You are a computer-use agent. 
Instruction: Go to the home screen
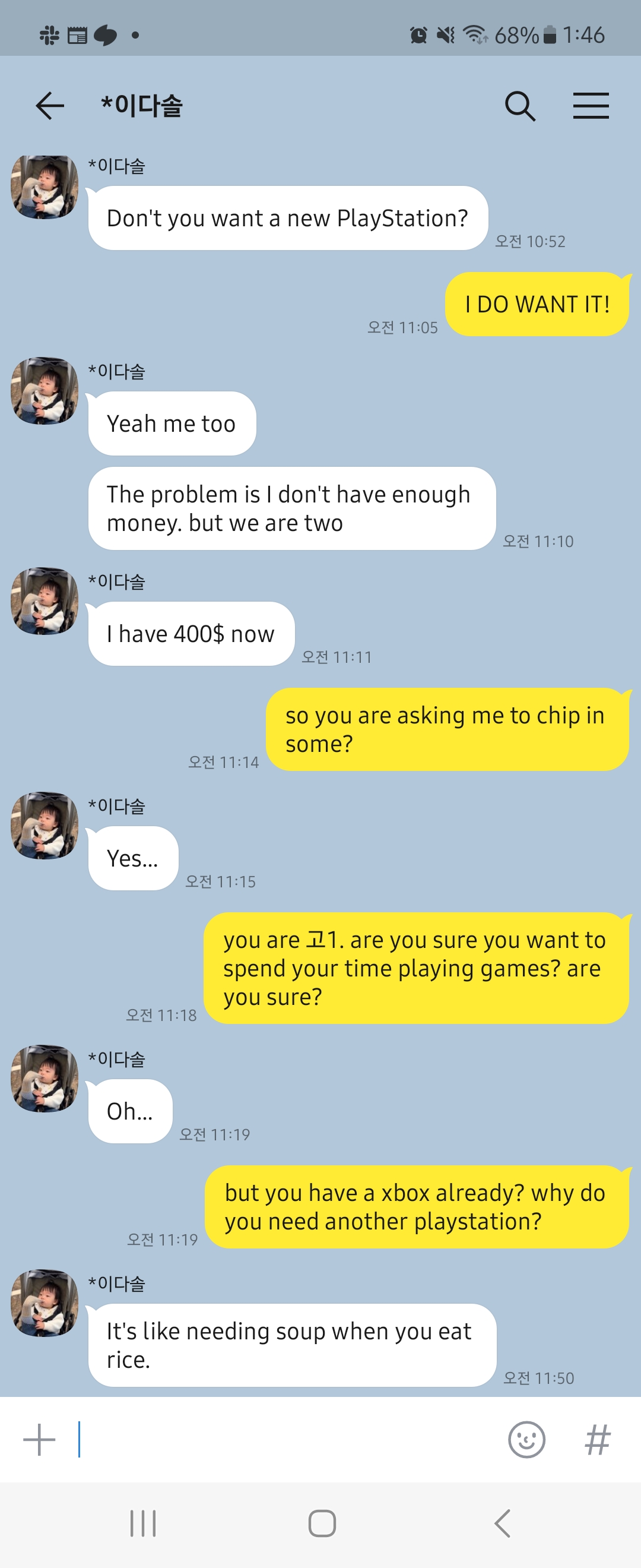[322, 1523]
